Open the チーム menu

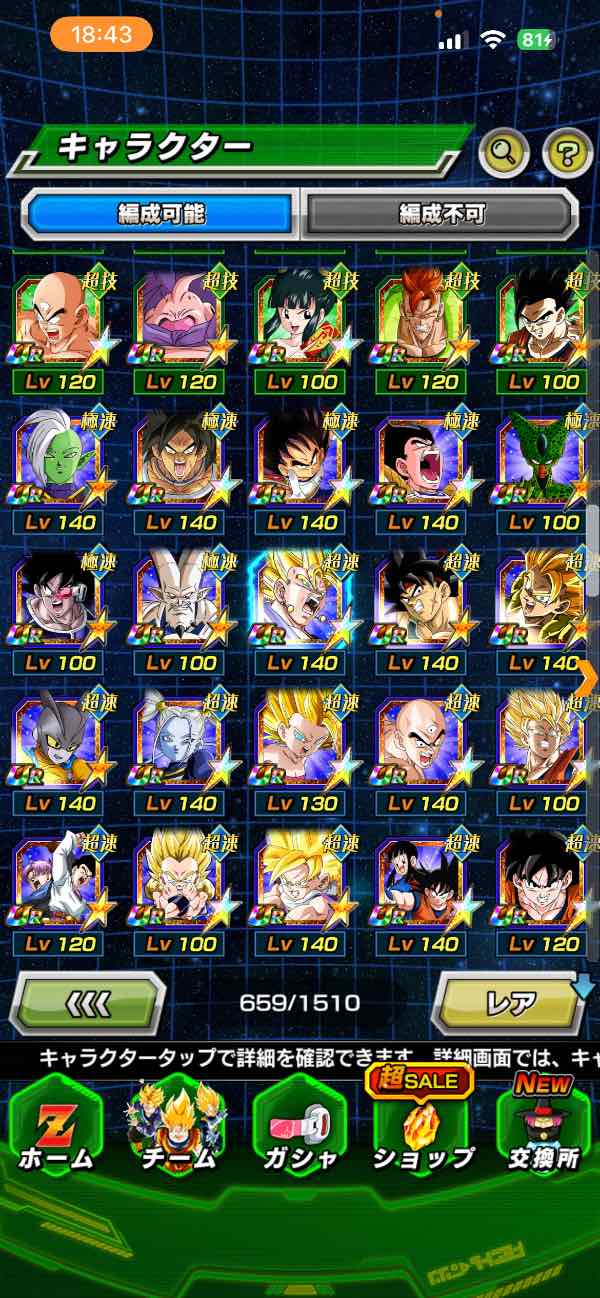click(177, 1128)
